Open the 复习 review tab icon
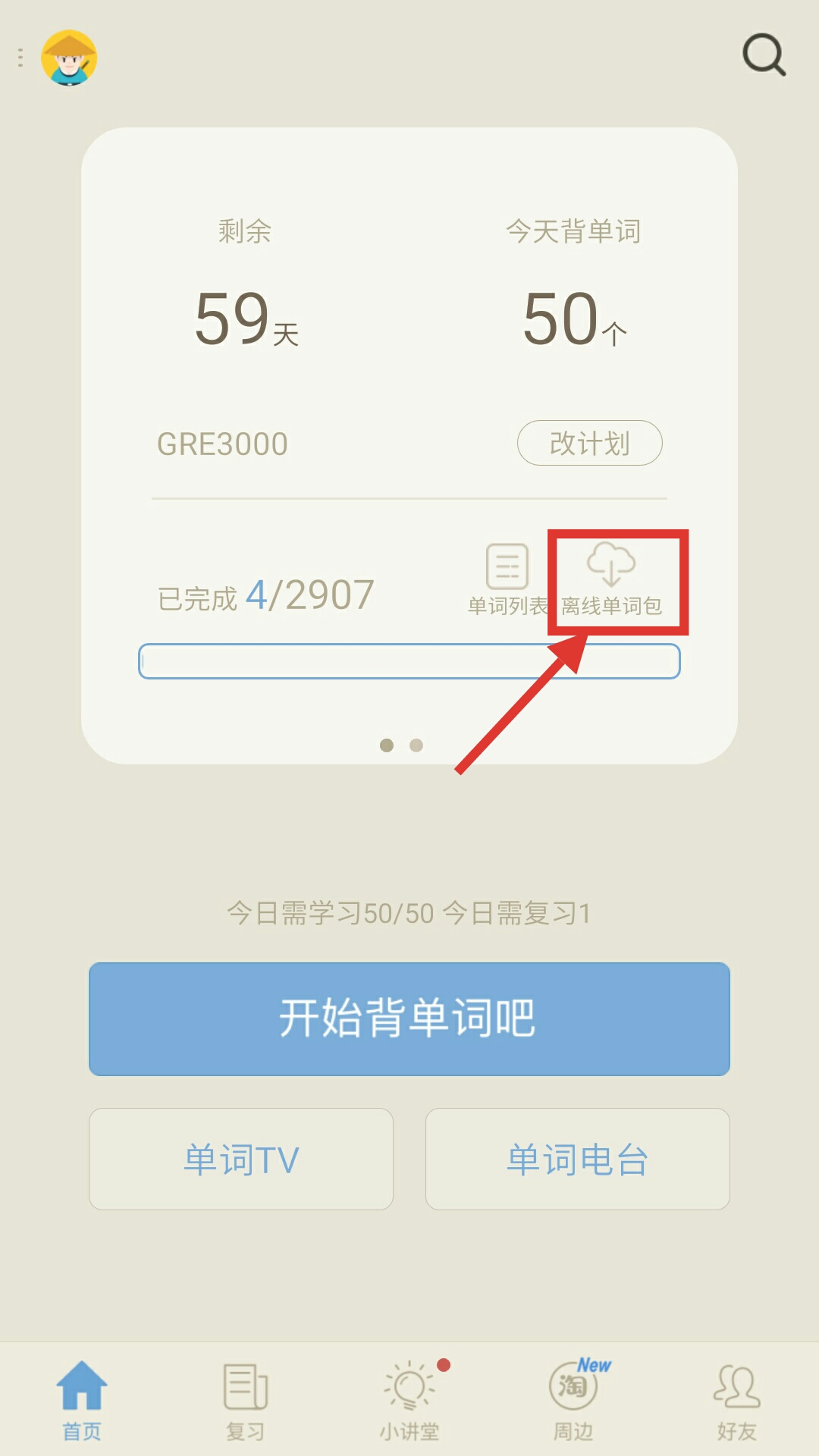Viewport: 819px width, 1456px height. tap(245, 1398)
